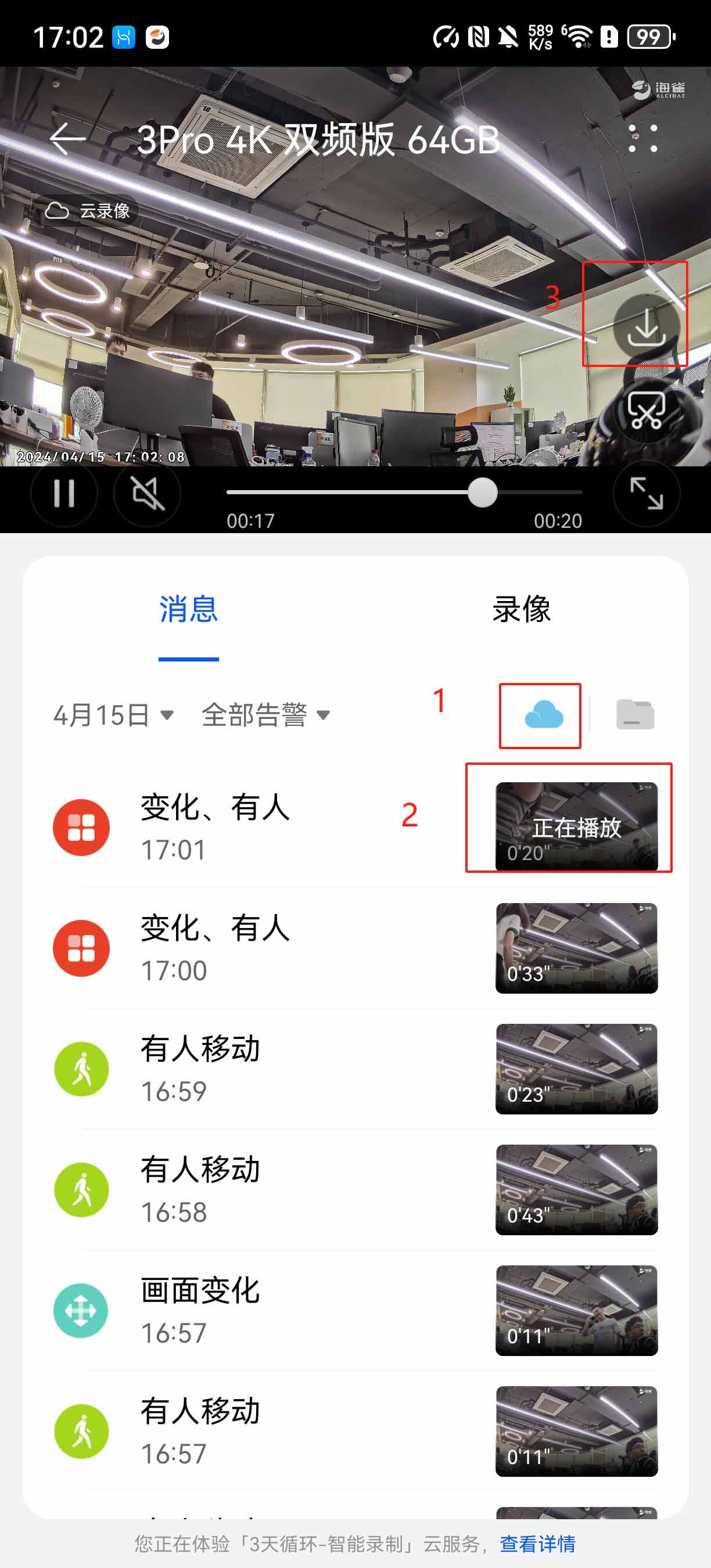Enter fullscreen video mode
711x1568 pixels.
coord(646,493)
